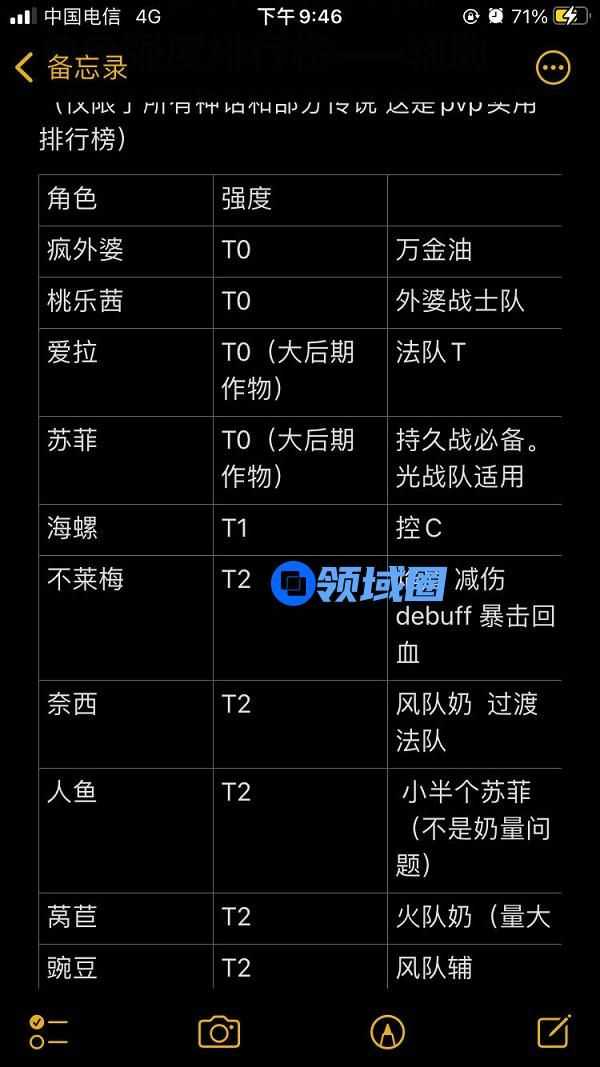The image size is (600, 1067).
Task: Compose a new note
Action: 553,1031
